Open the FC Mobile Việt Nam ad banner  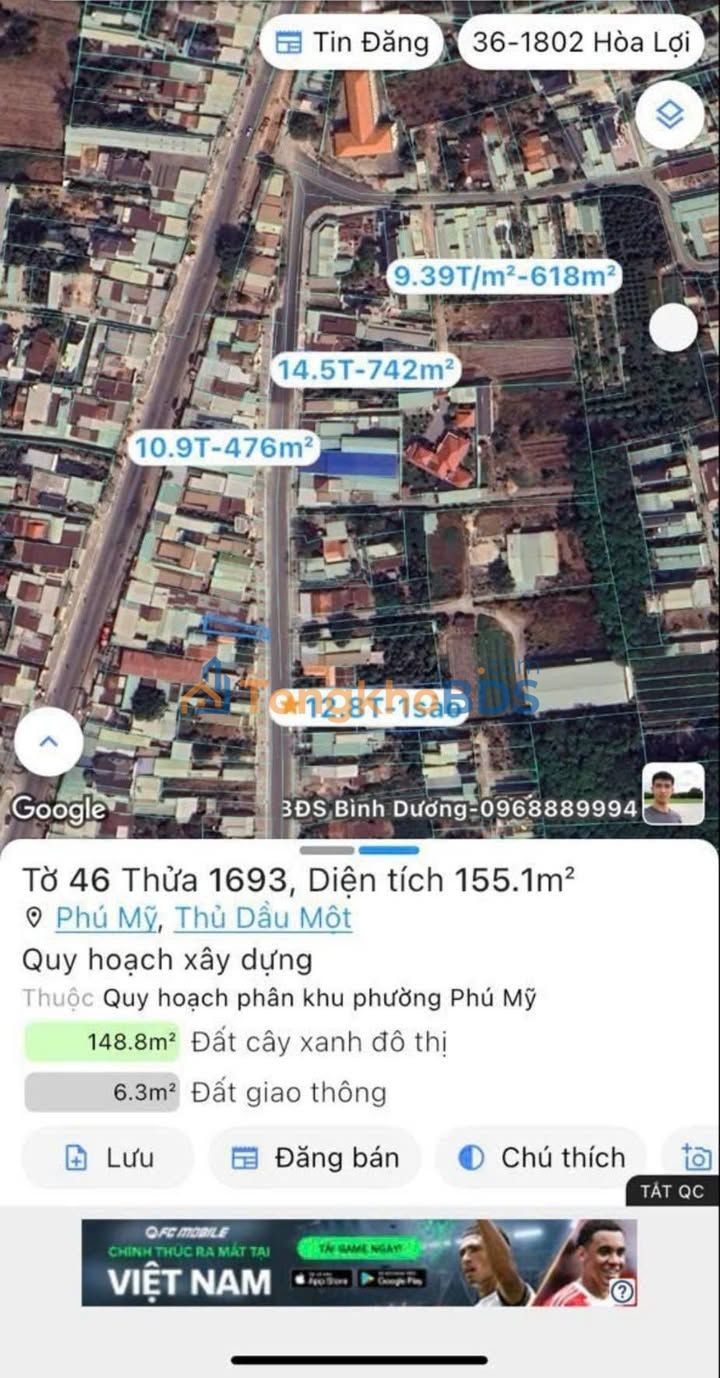click(x=359, y=1262)
